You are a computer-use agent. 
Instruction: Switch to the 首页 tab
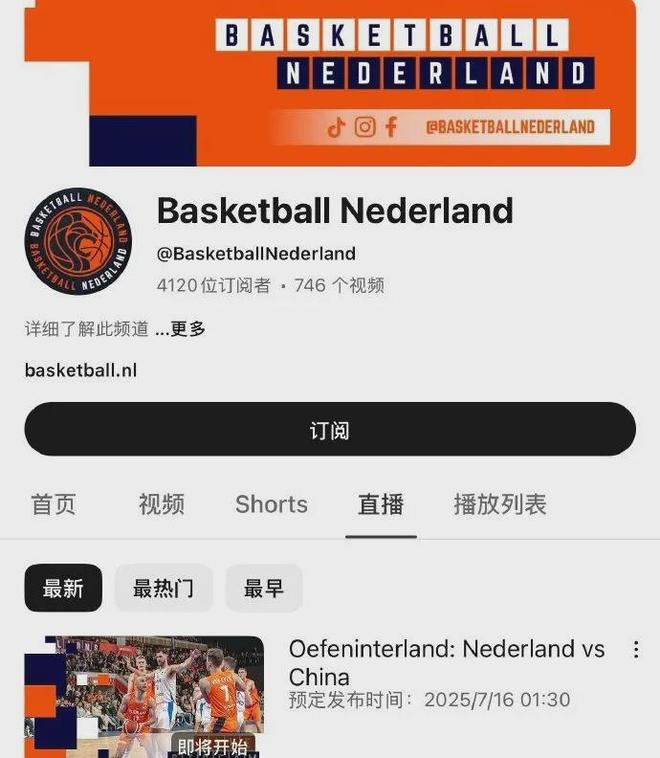click(53, 504)
